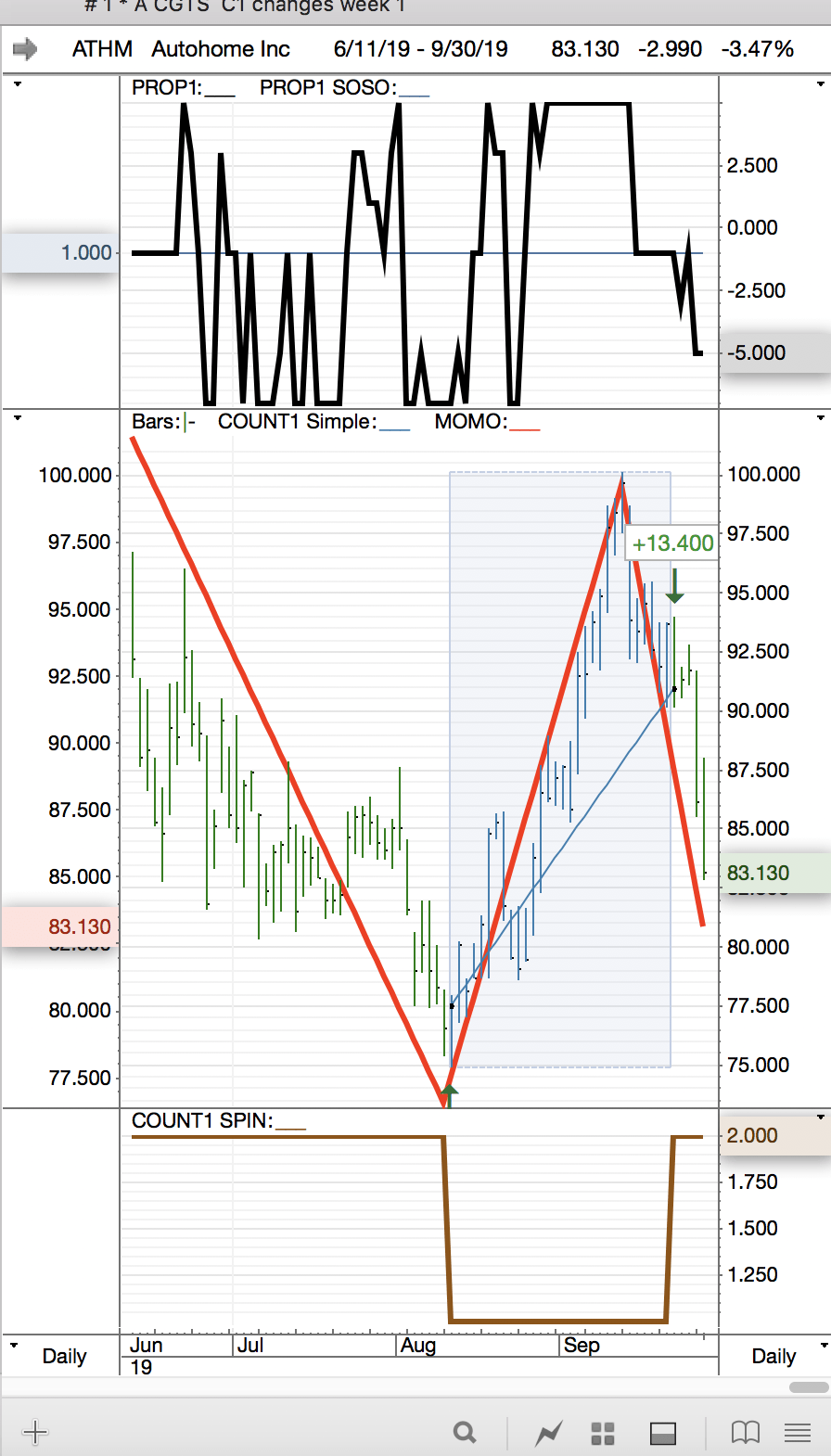831x1456 pixels.
Task: Open the search magnifier in toolbar
Action: click(465, 1433)
